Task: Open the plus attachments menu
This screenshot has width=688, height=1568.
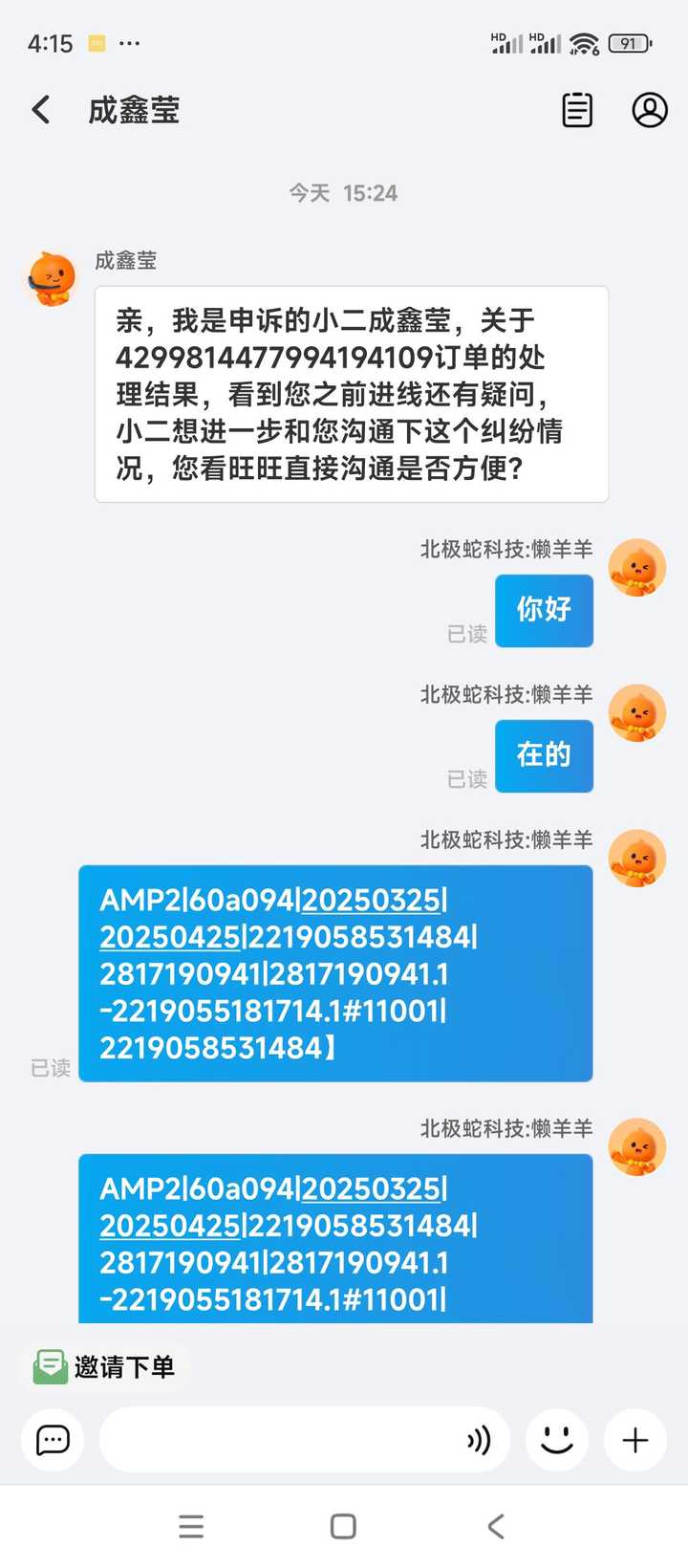Action: coord(635,1440)
